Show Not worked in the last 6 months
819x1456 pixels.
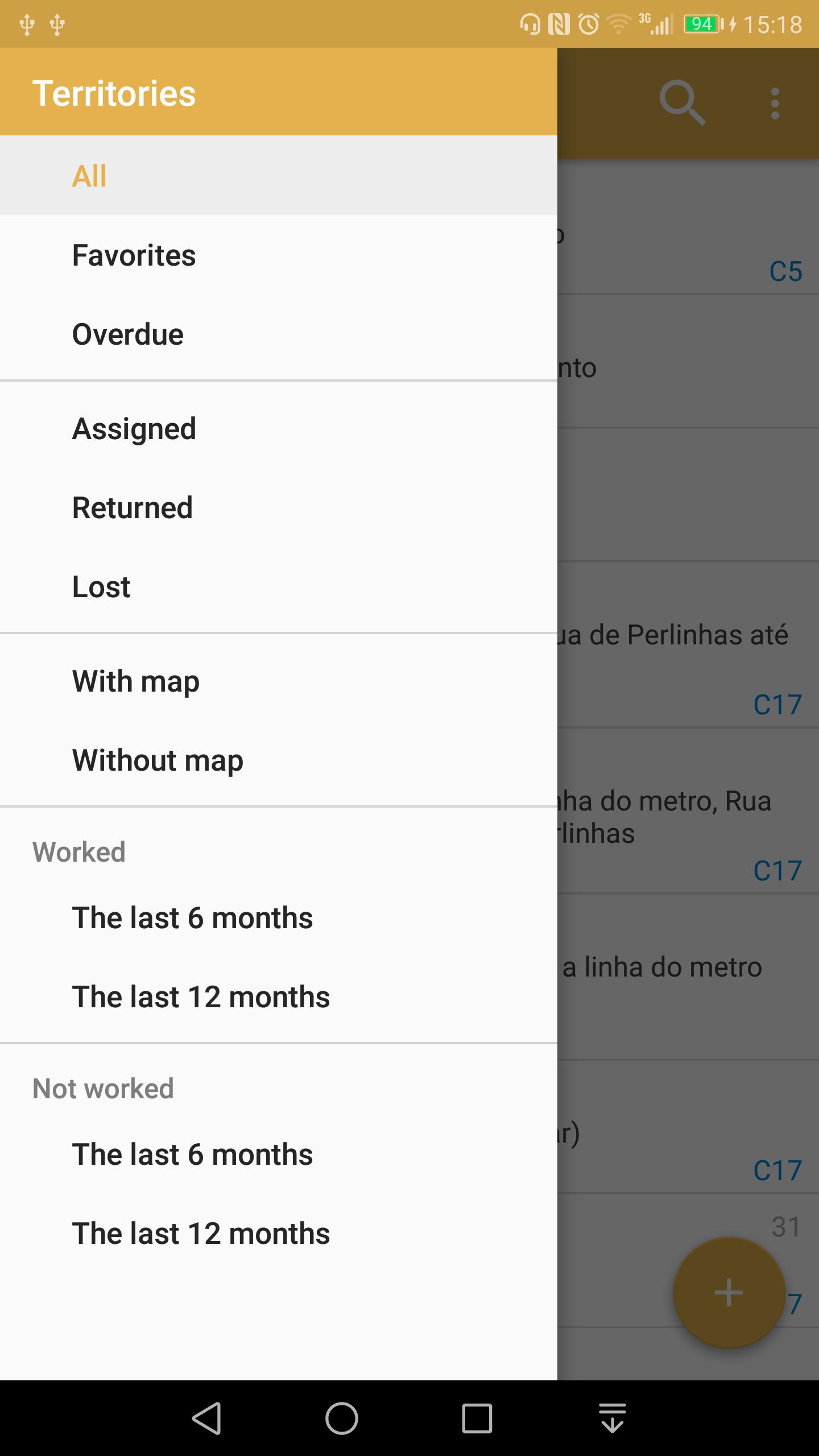tap(279, 1154)
